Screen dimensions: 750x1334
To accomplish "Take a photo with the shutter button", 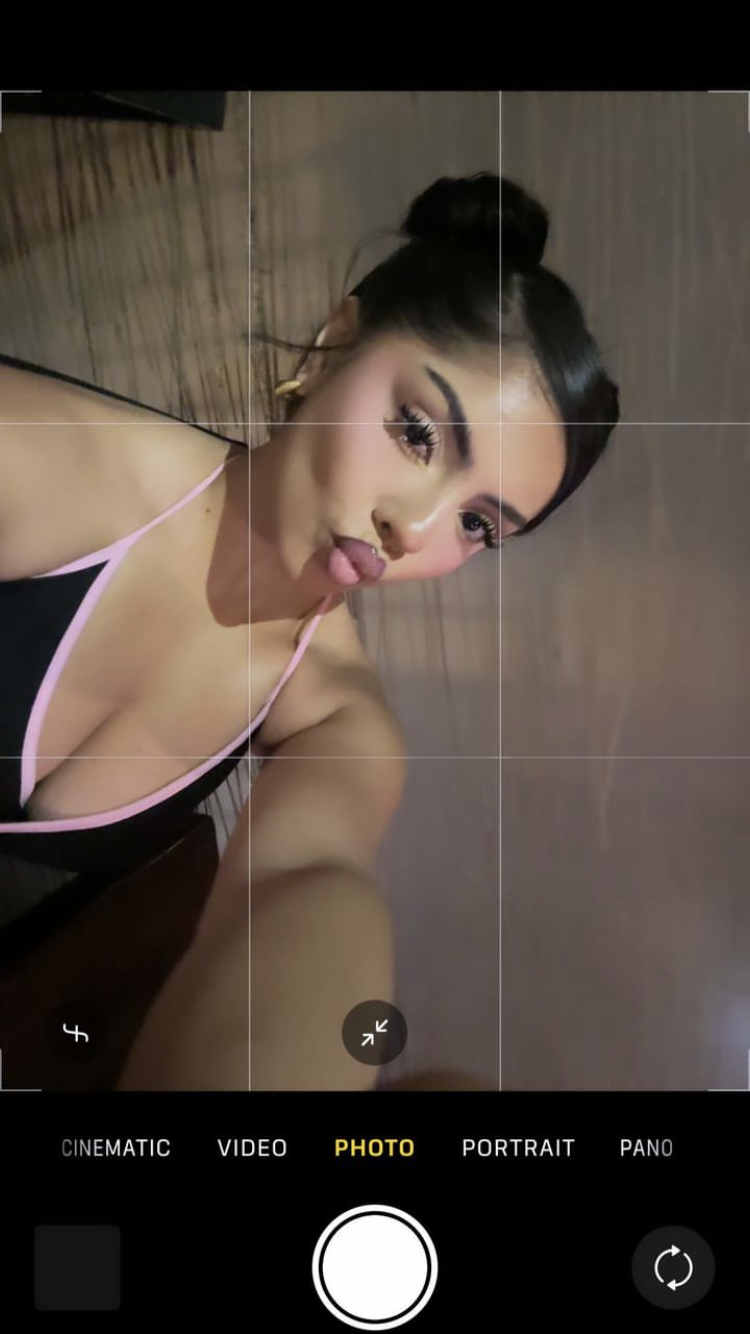I will (x=374, y=1267).
